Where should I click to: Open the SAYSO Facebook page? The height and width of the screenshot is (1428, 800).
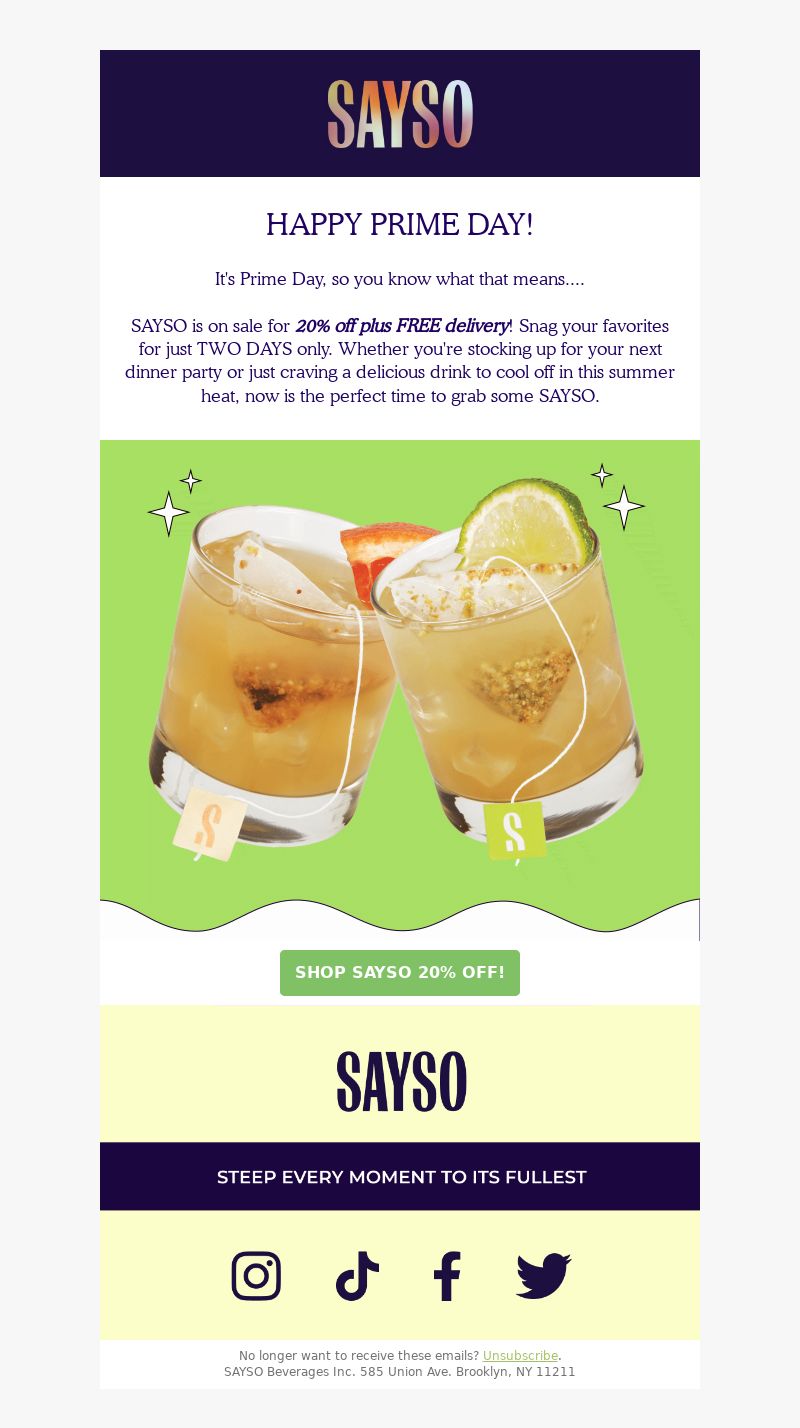click(x=447, y=1276)
